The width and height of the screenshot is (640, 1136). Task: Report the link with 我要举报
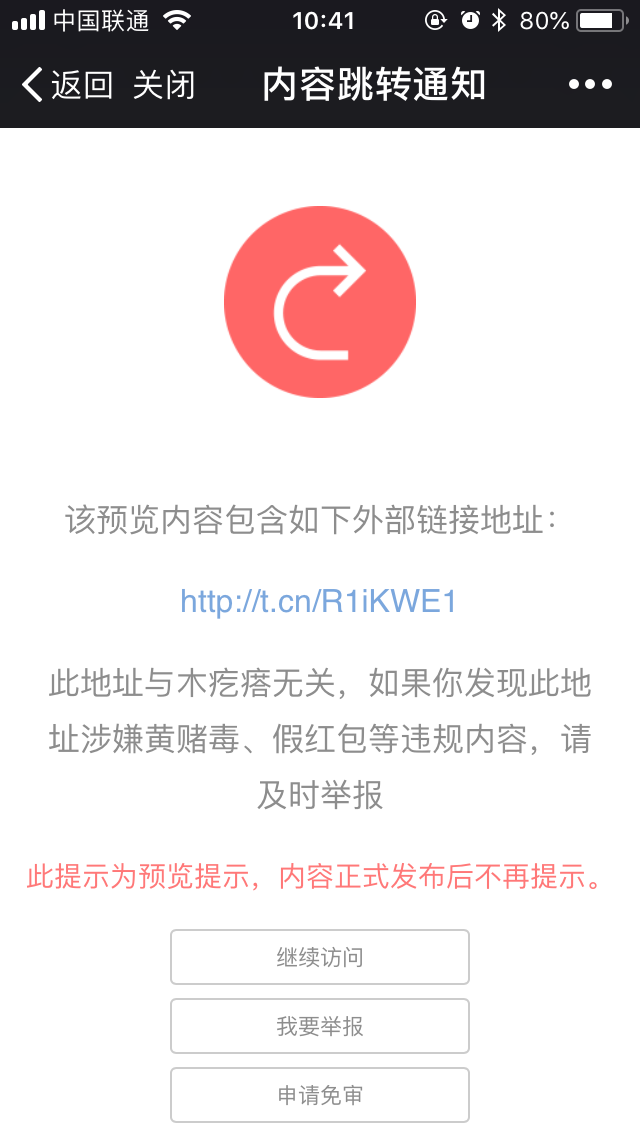click(320, 1026)
